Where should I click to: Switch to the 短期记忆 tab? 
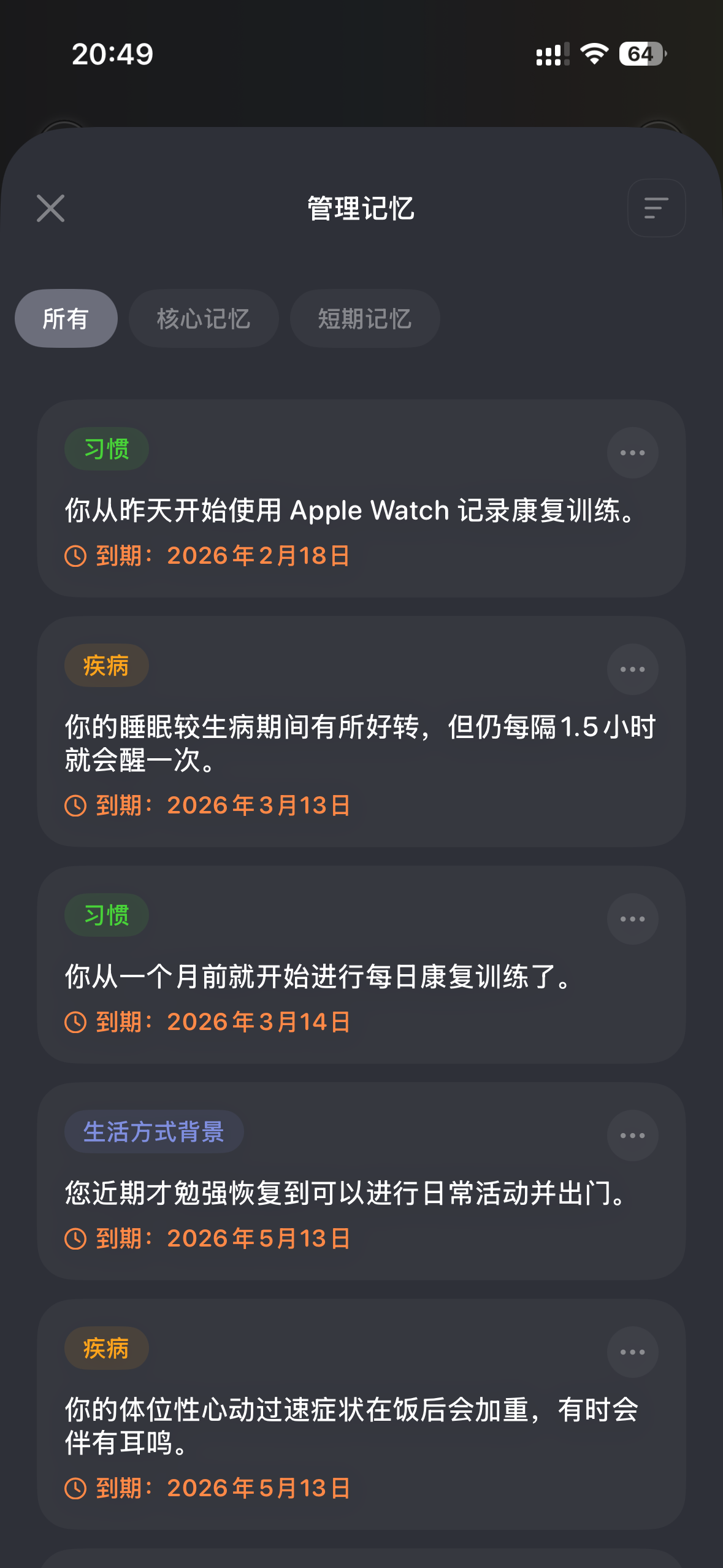(365, 318)
